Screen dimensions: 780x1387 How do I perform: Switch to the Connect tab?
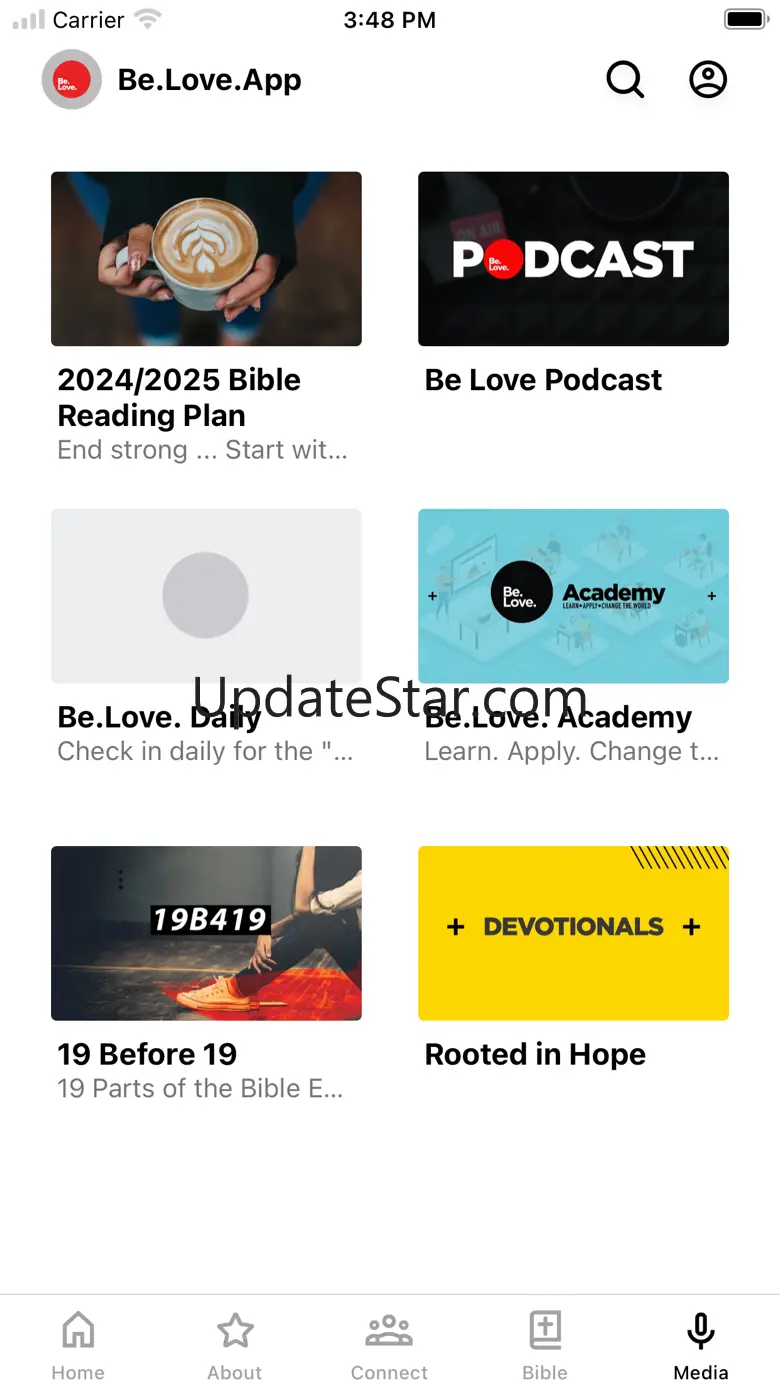pyautogui.click(x=389, y=1344)
